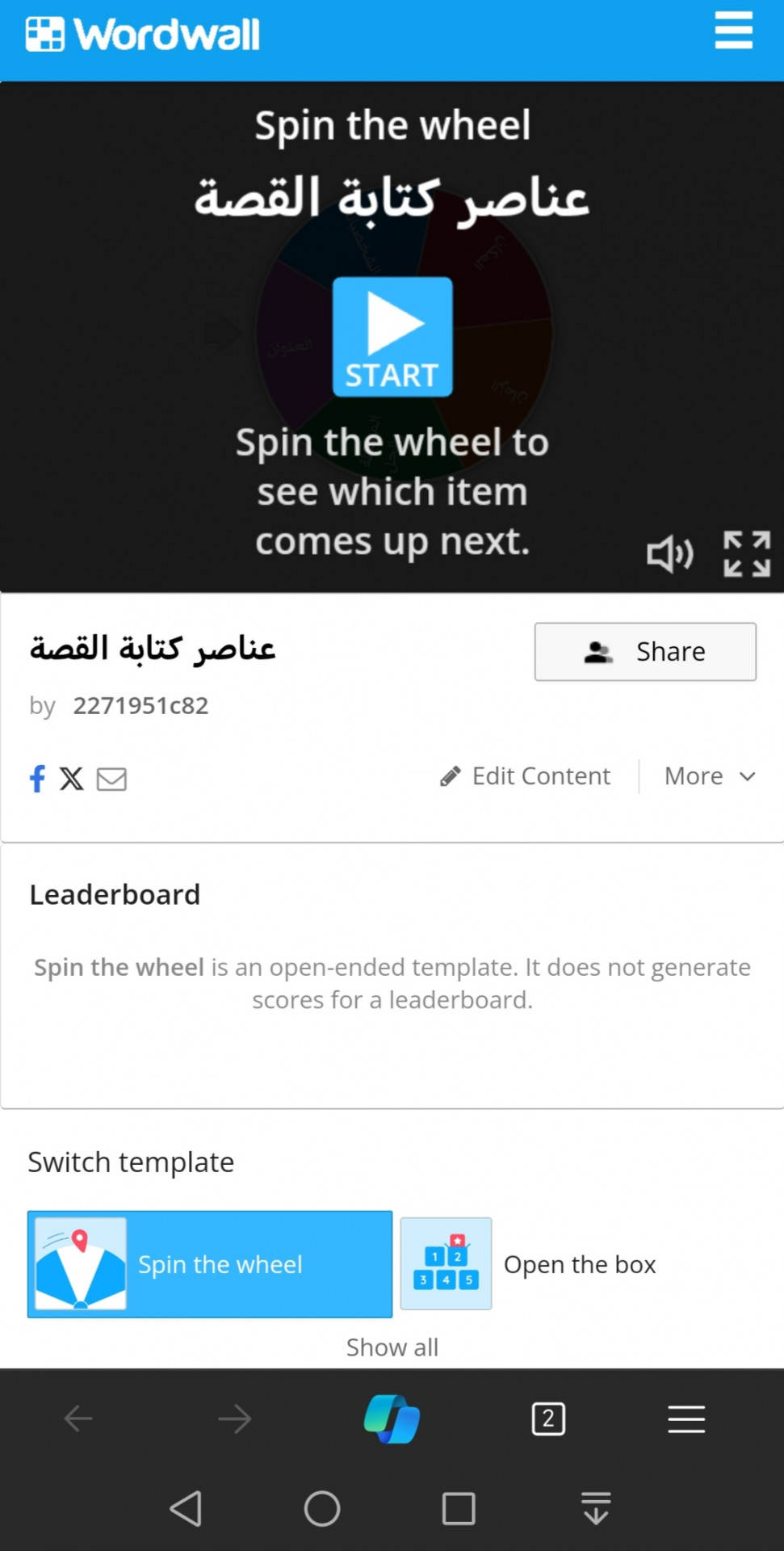Go to the Wordwall home page
784x1551 pixels.
click(142, 34)
